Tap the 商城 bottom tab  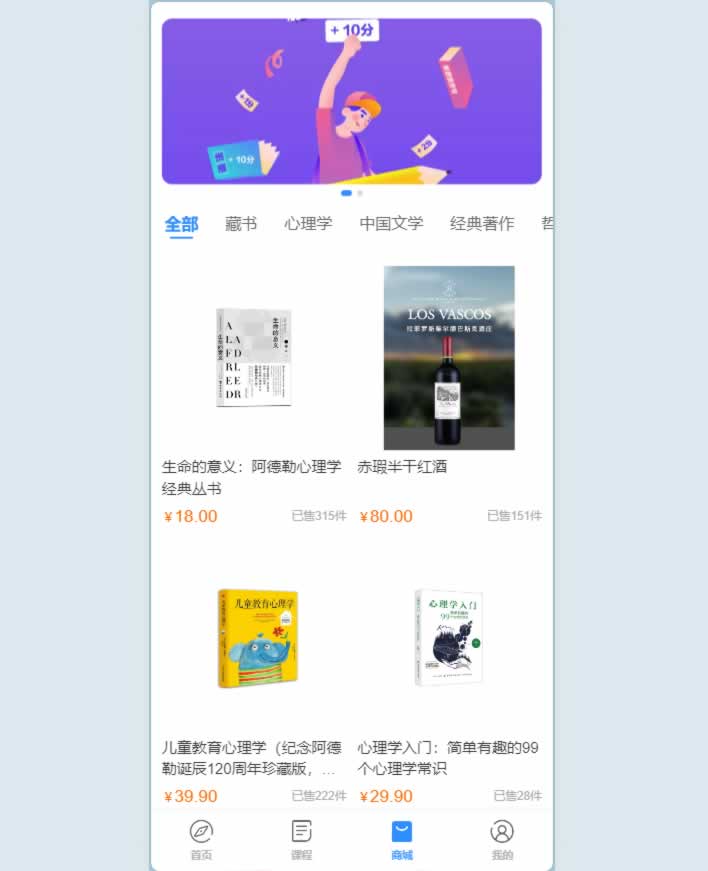point(402,839)
